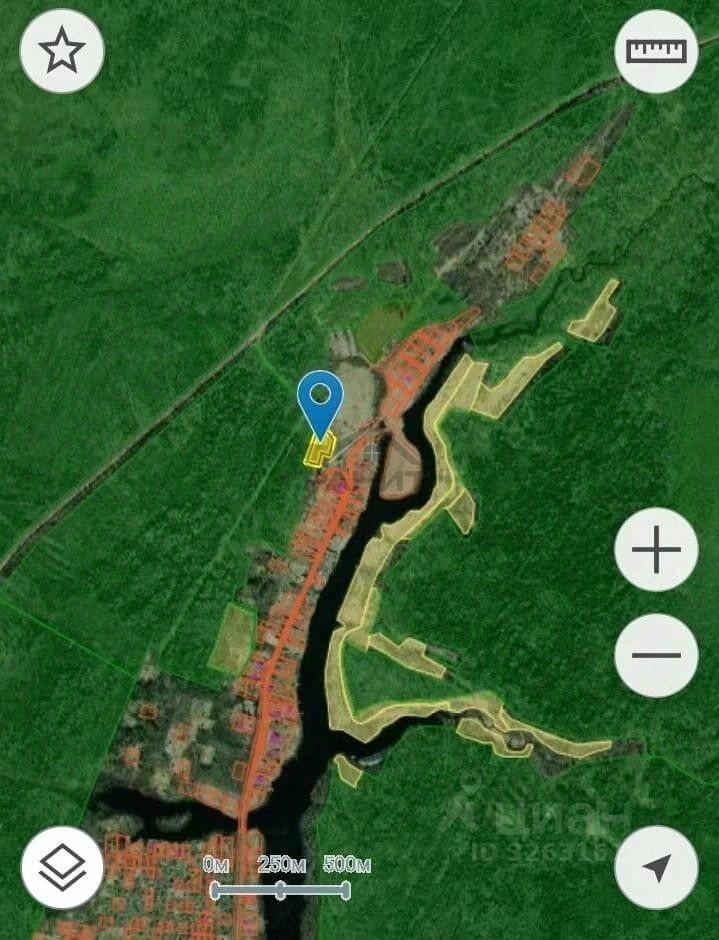The width and height of the screenshot is (719, 940).
Task: Open the map layers selector
Action: coord(62,867)
